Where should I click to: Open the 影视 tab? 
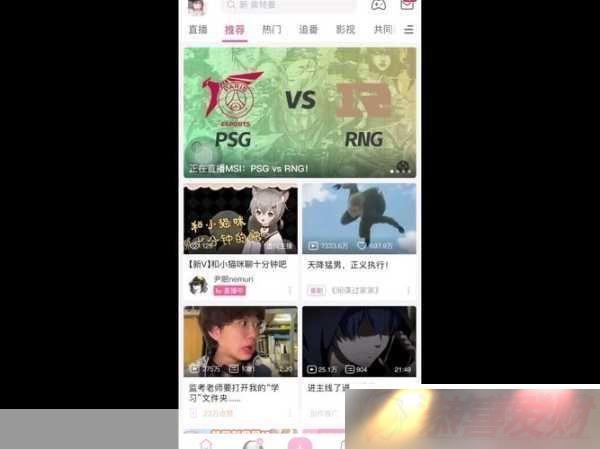tap(345, 30)
